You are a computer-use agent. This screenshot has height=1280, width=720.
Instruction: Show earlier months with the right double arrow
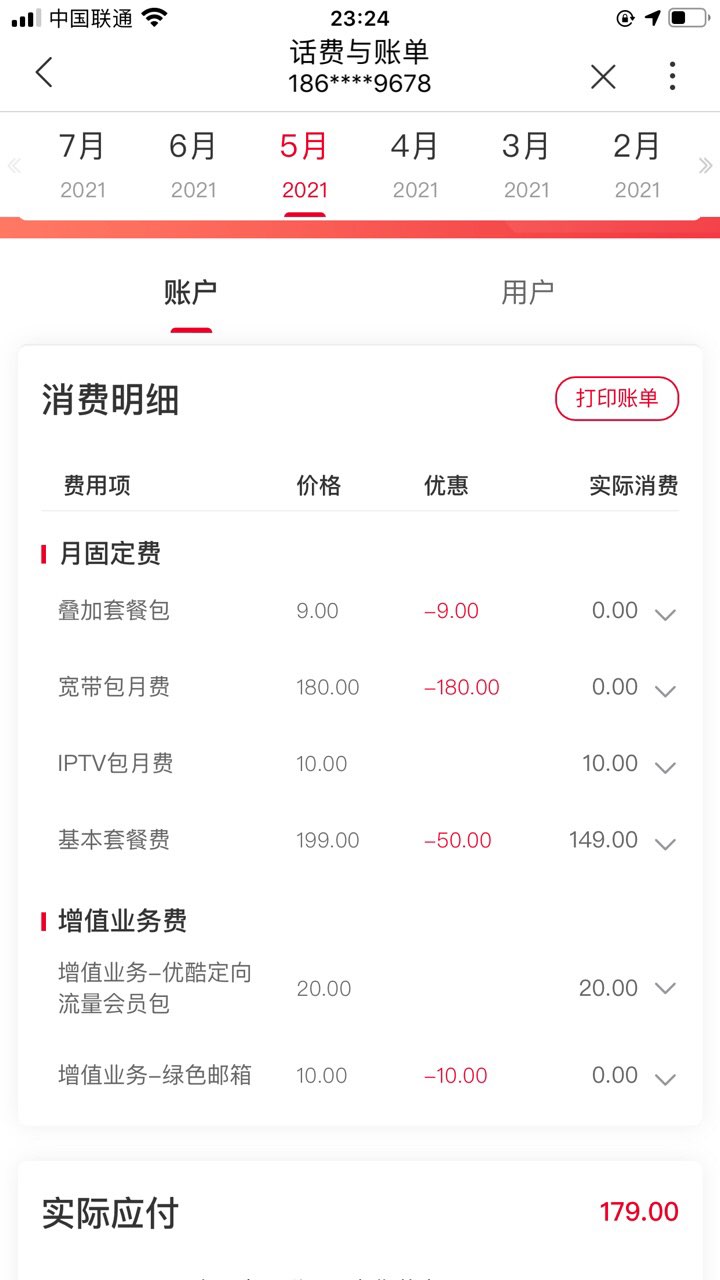(x=705, y=166)
